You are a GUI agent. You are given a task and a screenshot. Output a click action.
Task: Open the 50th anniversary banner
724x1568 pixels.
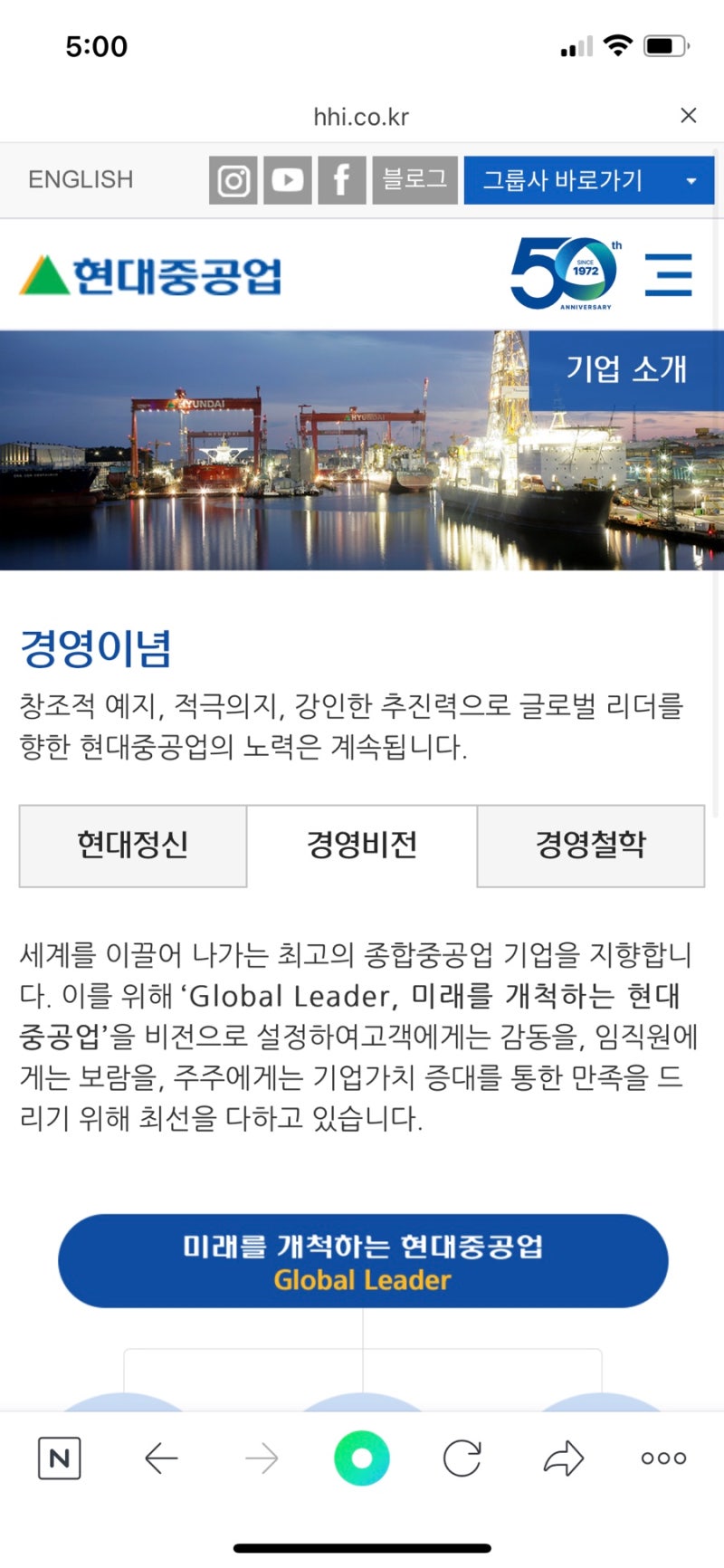point(566,273)
